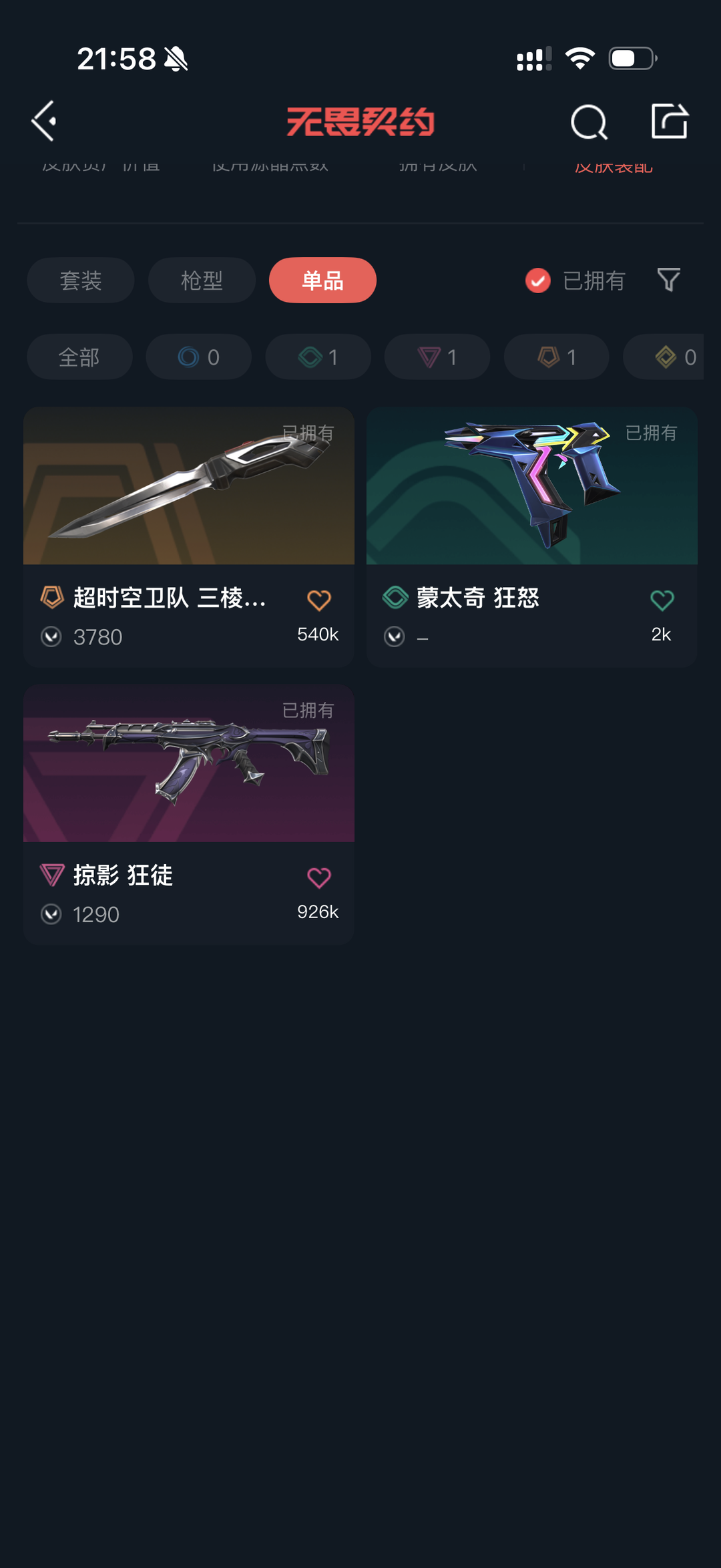The height and width of the screenshot is (1568, 721).
Task: Open the 掠影 狂徒 skin card
Action: pos(189,814)
